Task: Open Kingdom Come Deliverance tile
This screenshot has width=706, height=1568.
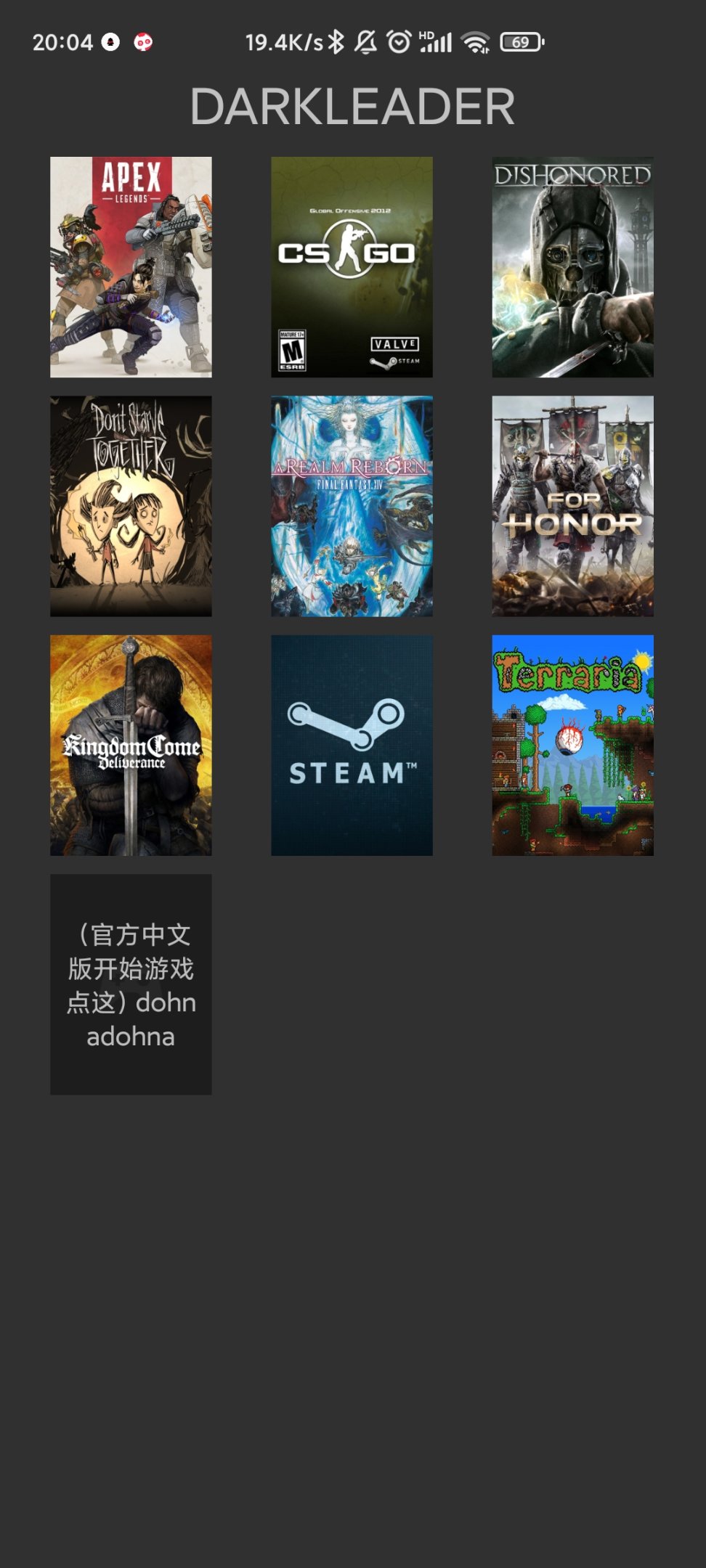Action: click(x=131, y=745)
